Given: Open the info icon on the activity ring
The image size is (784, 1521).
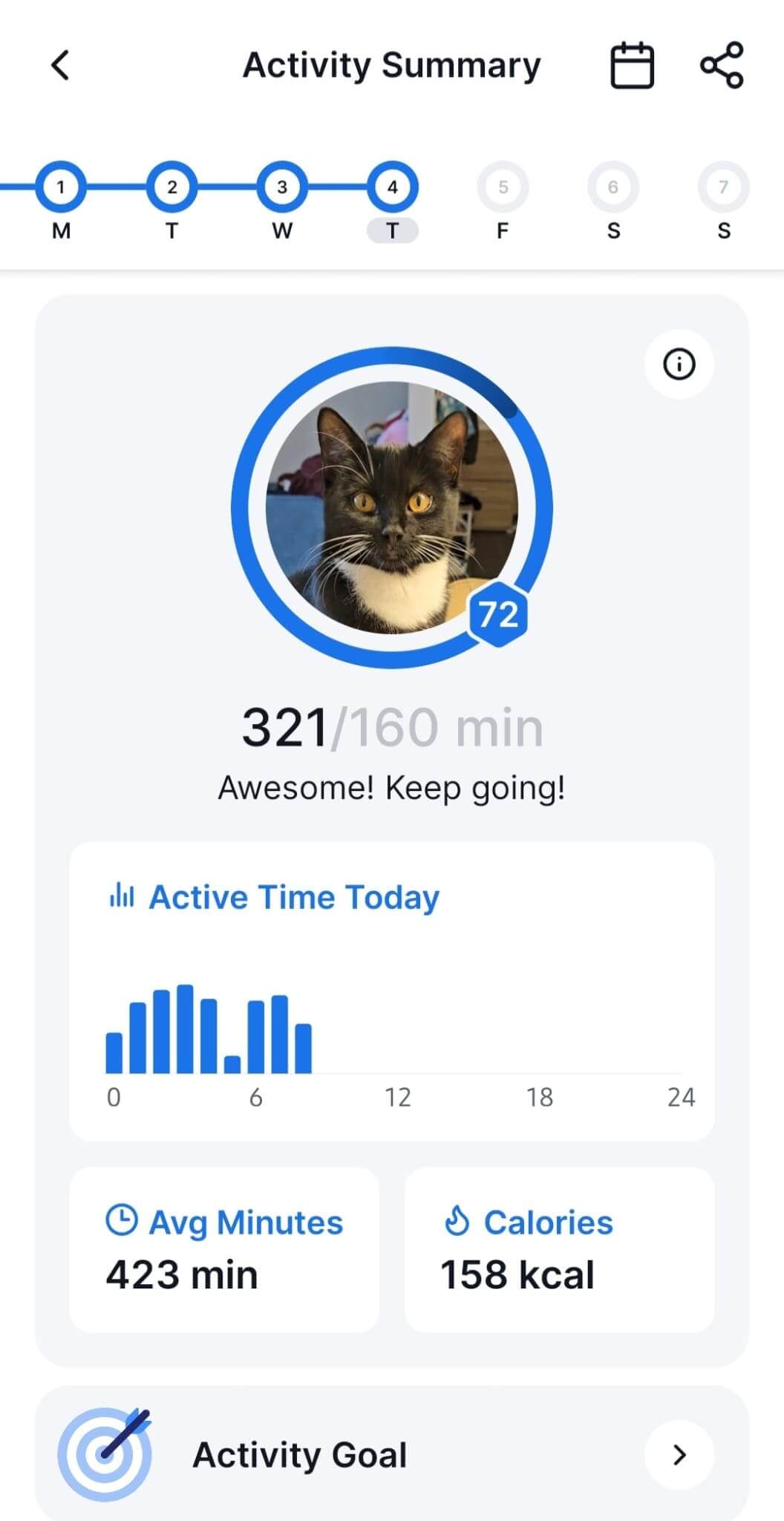Looking at the screenshot, I should pyautogui.click(x=678, y=363).
